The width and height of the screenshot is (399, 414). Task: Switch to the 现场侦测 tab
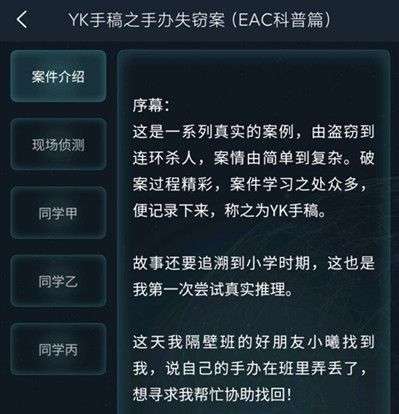[58, 144]
